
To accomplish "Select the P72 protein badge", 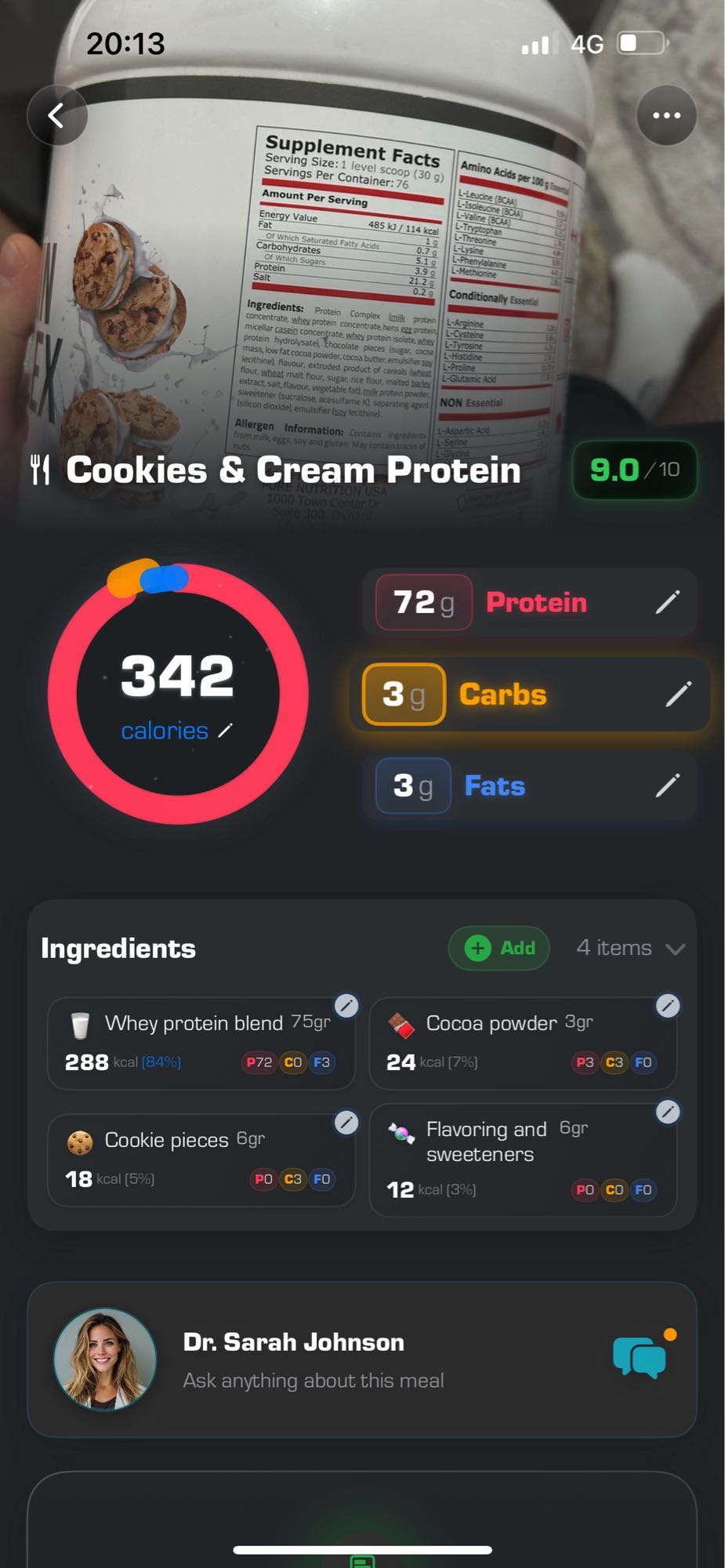I will click(x=259, y=1062).
